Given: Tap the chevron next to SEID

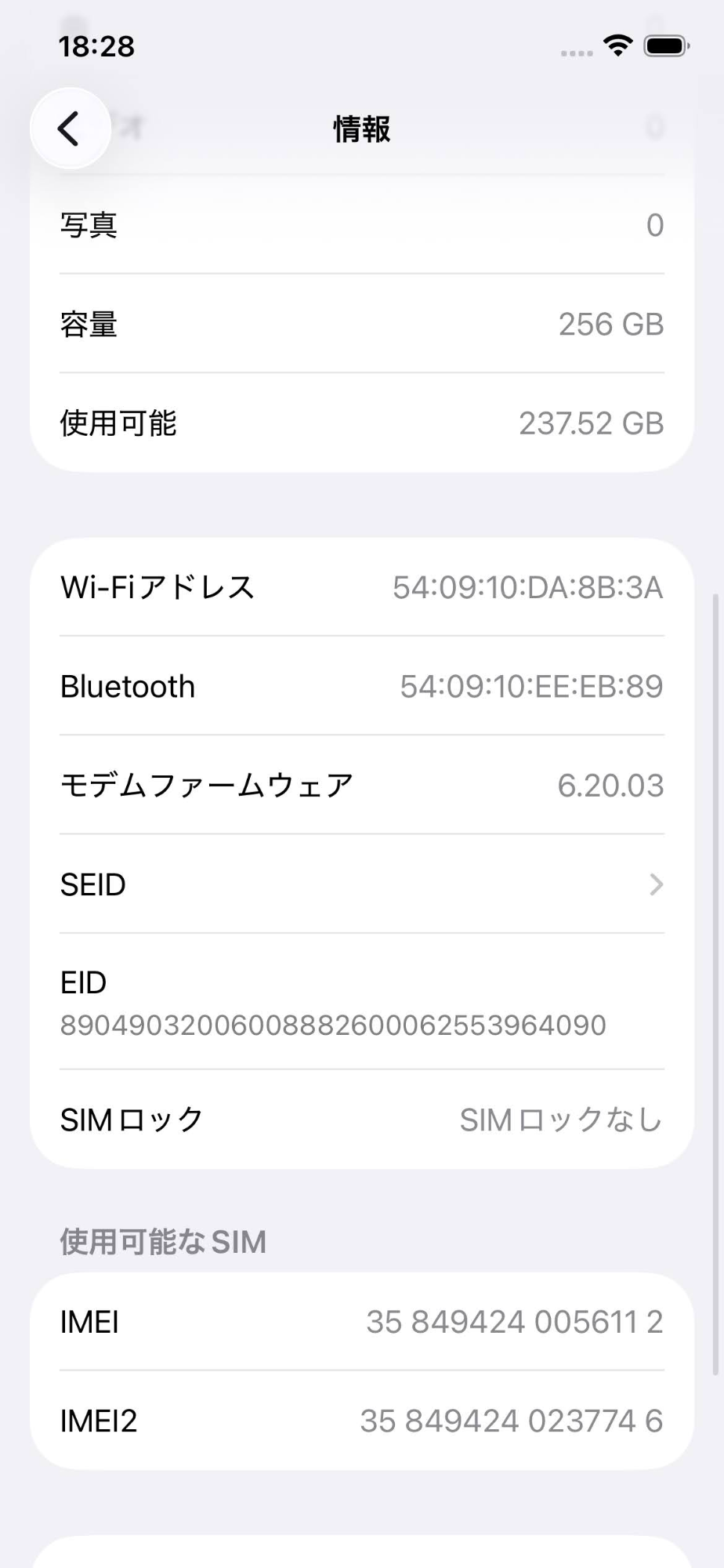Looking at the screenshot, I should point(657,885).
